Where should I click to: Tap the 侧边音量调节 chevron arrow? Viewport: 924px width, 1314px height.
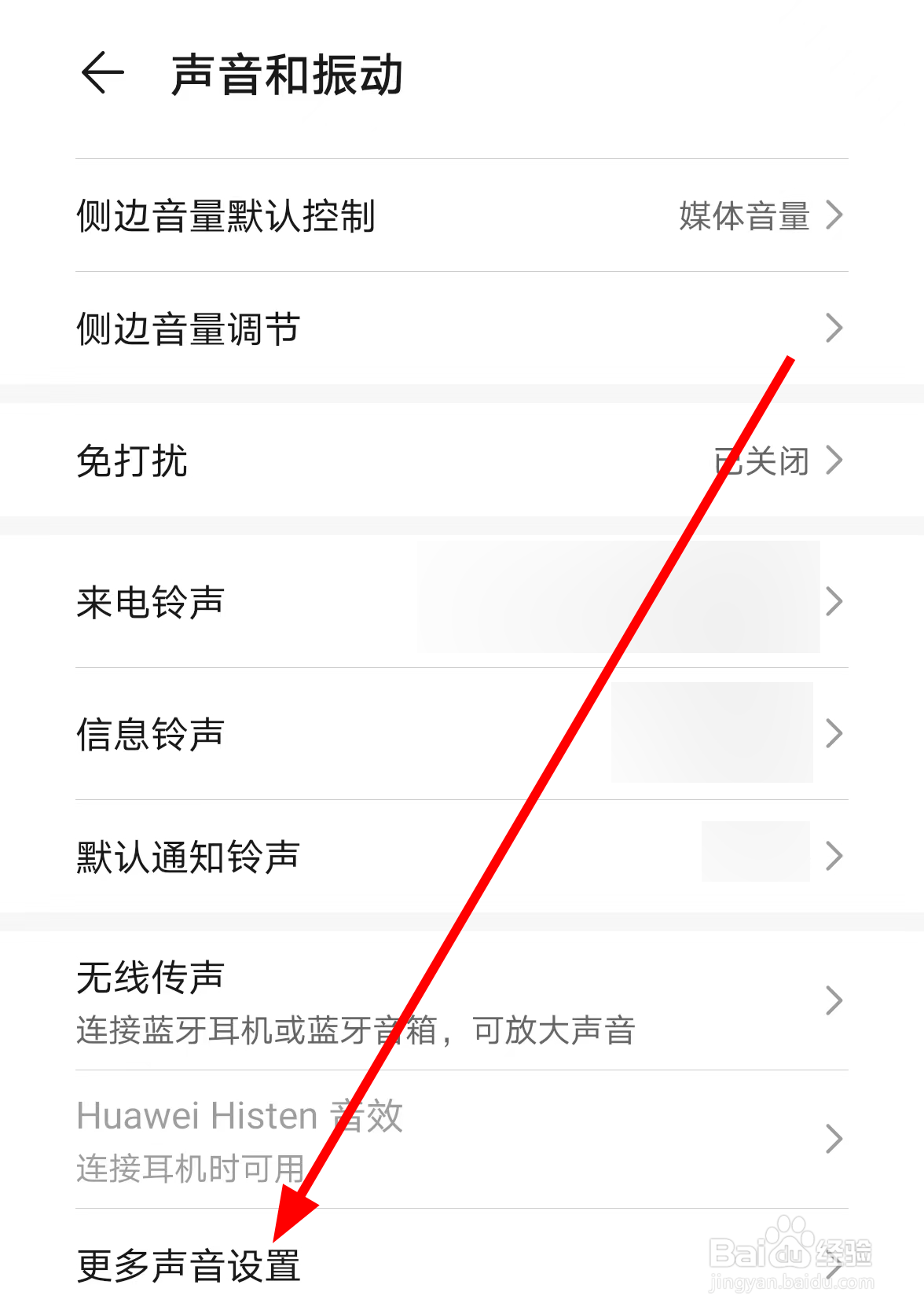pos(834,328)
